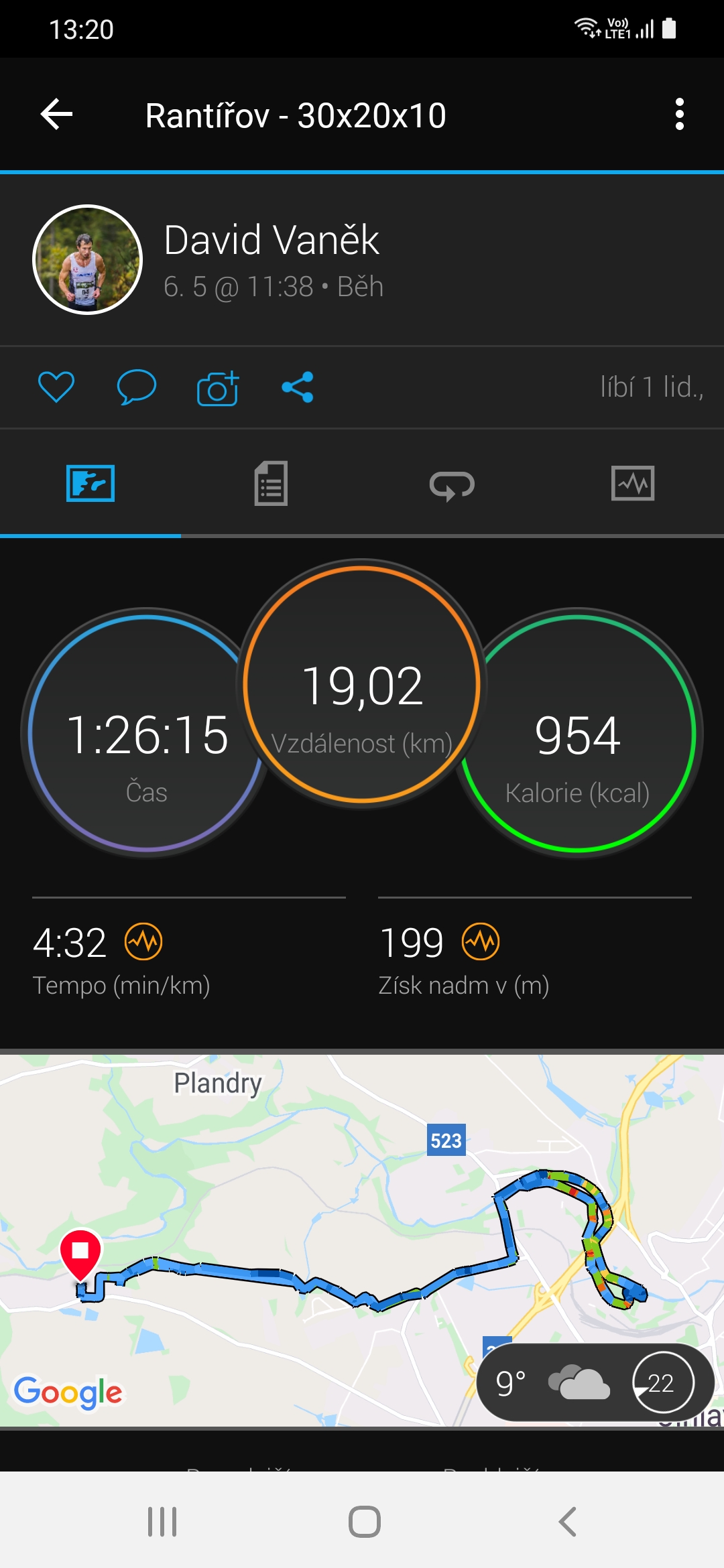Switch to the charts tab
The image size is (724, 1568).
[x=633, y=483]
